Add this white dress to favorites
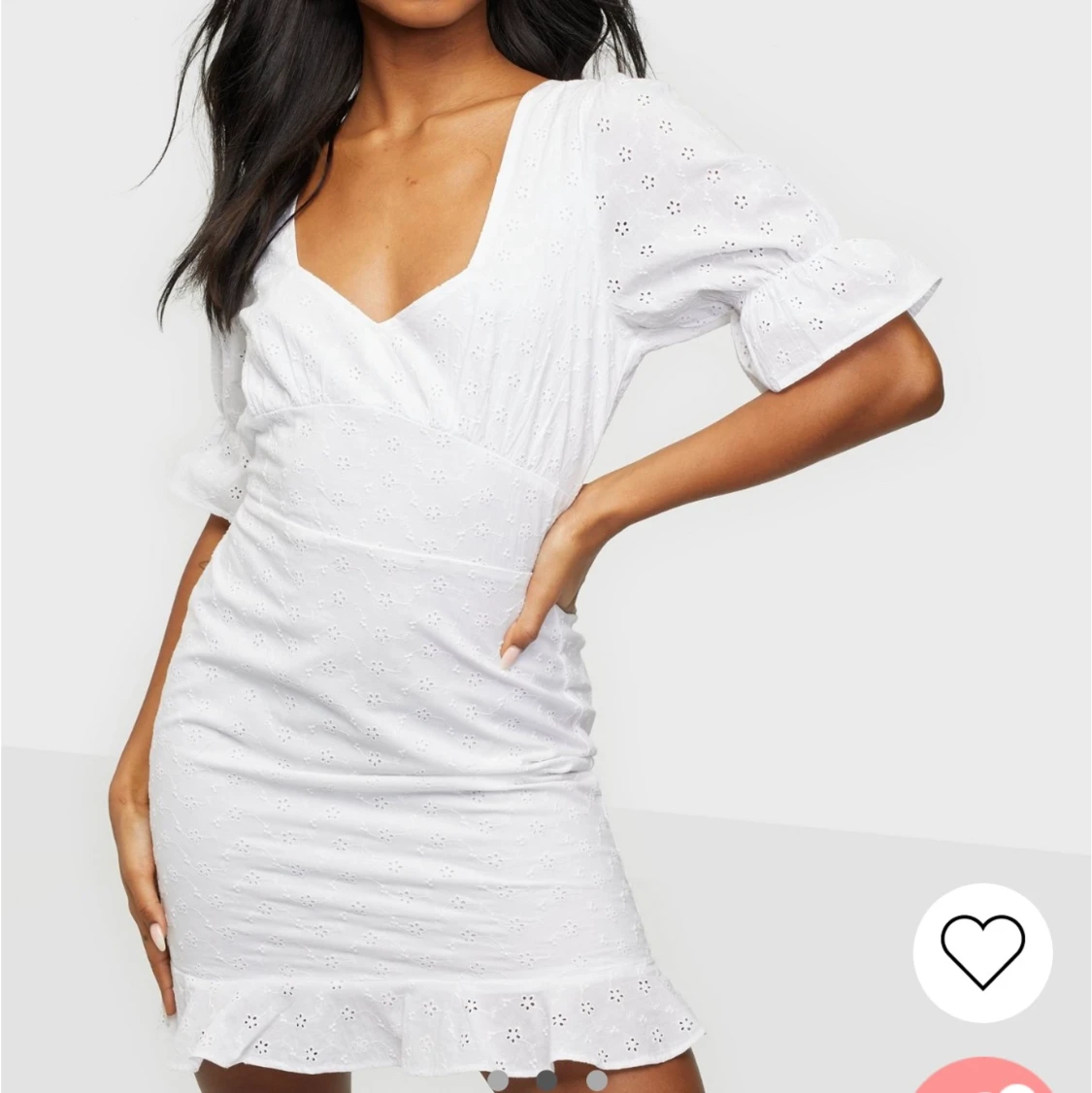The height and width of the screenshot is (1093, 1092). 982,952
